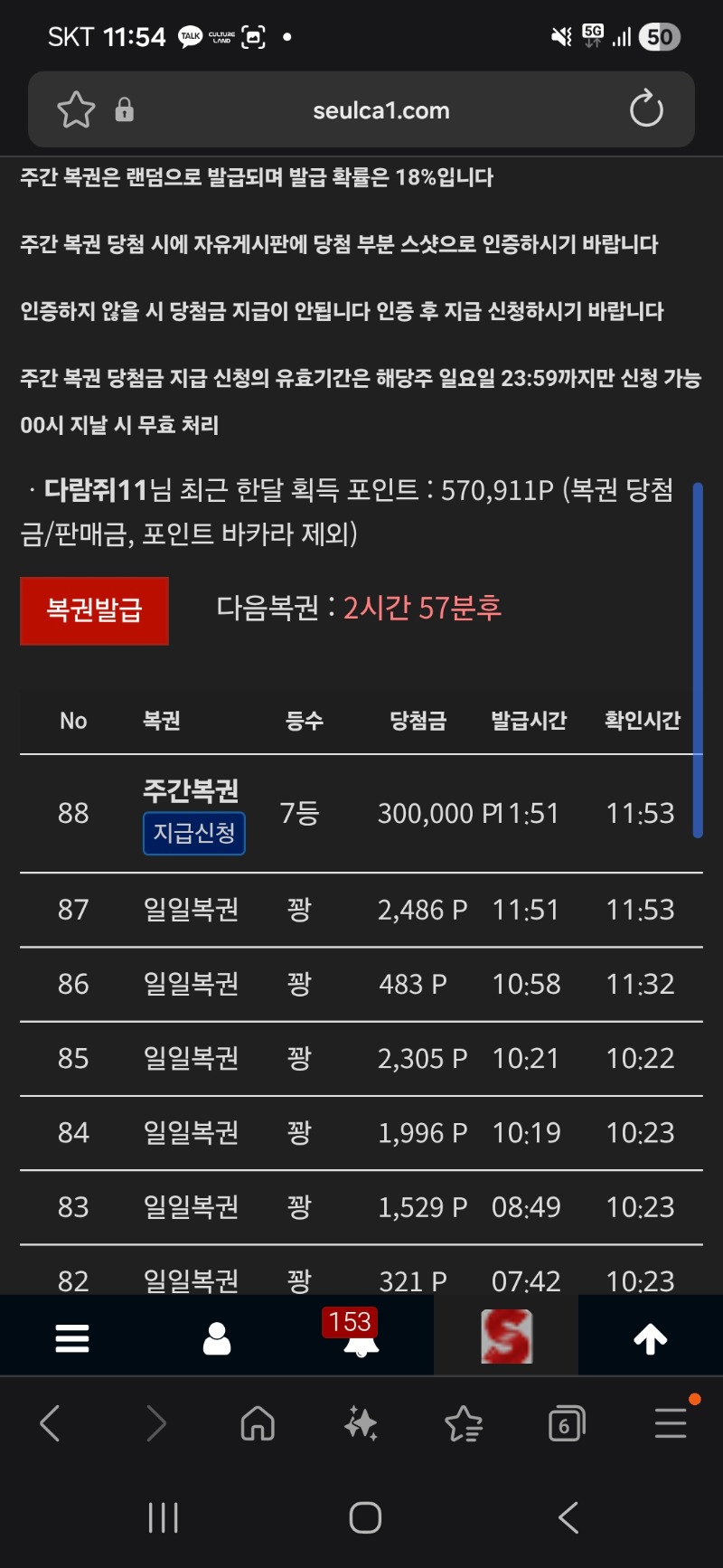Go to the browser home page
The image size is (723, 1568).
(258, 1423)
